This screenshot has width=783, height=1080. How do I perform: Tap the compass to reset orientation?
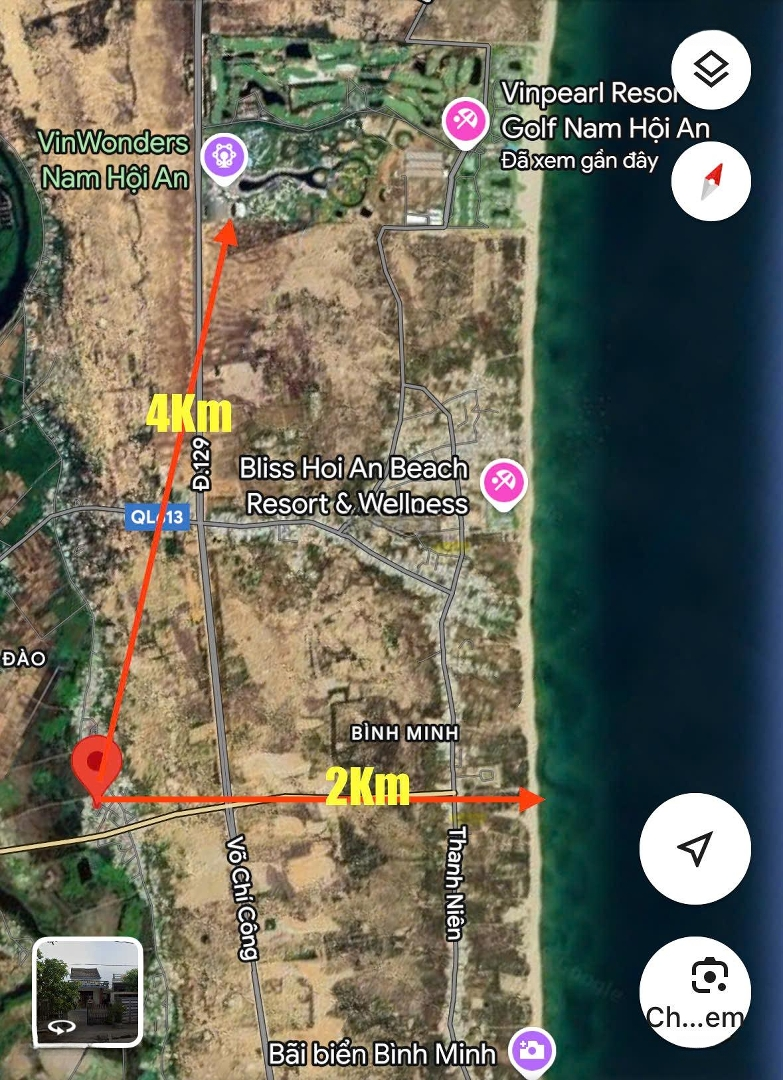710,181
